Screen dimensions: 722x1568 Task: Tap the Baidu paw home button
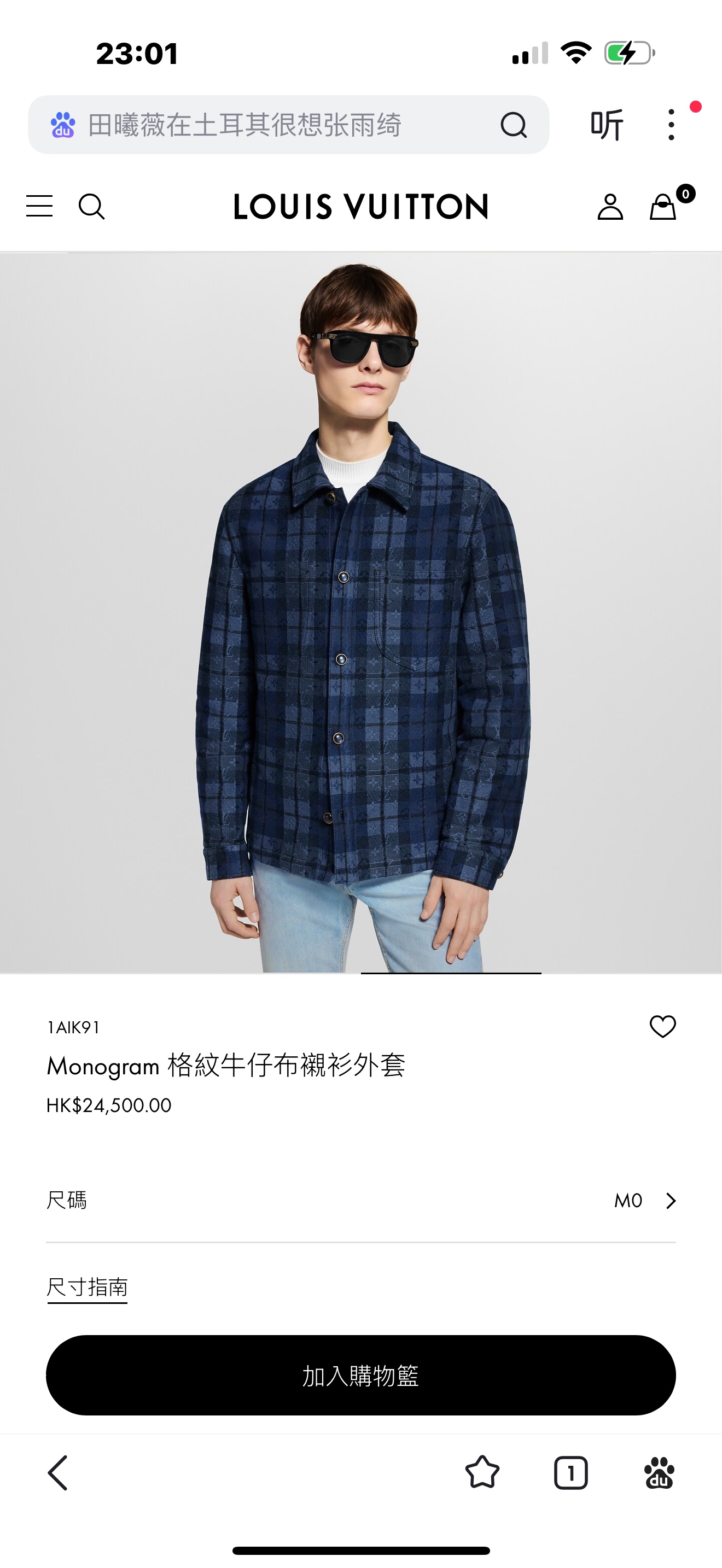[x=659, y=1473]
